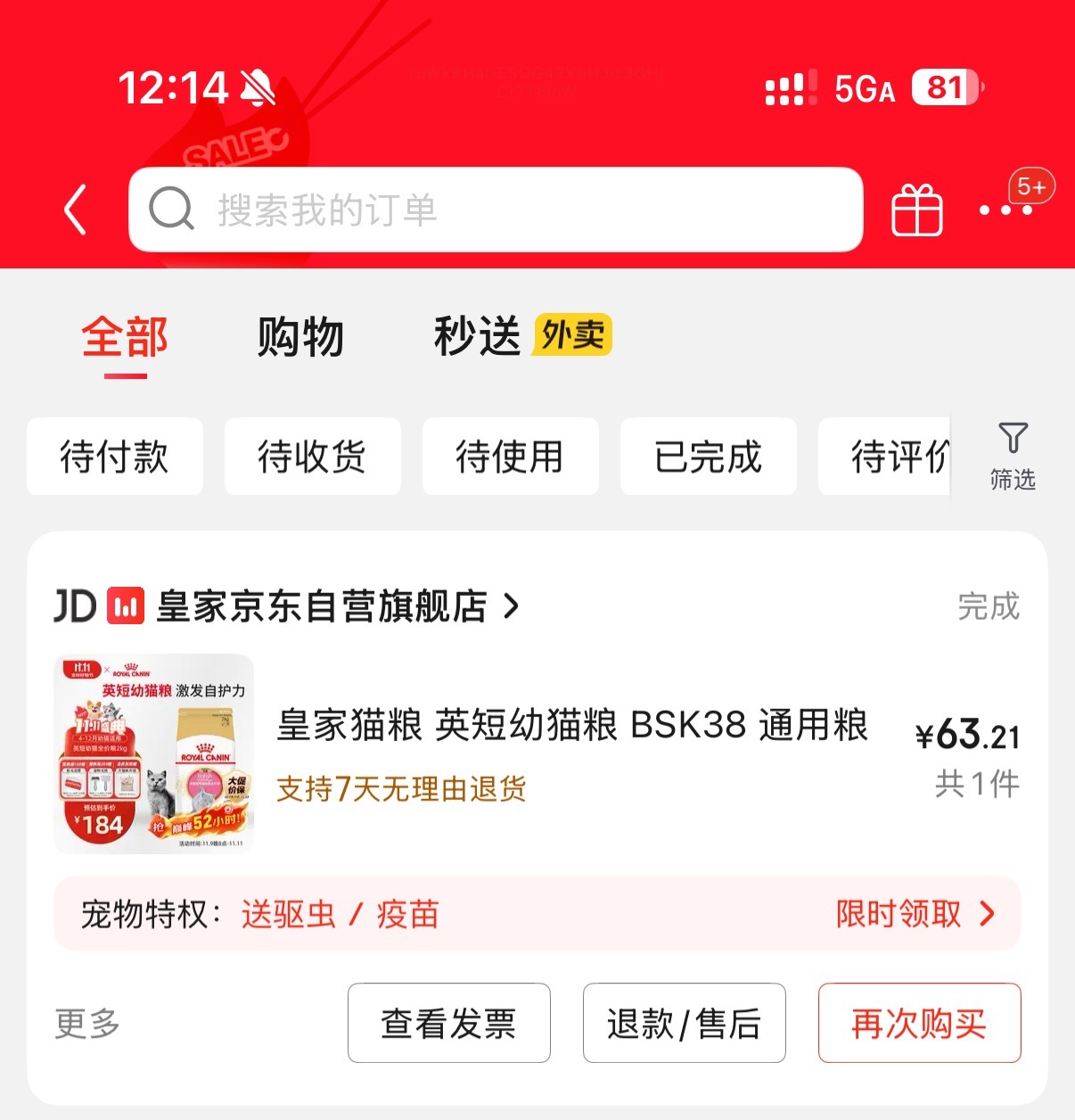This screenshot has width=1075, height=1120.
Task: Tap the order search input field
Action: tap(495, 210)
